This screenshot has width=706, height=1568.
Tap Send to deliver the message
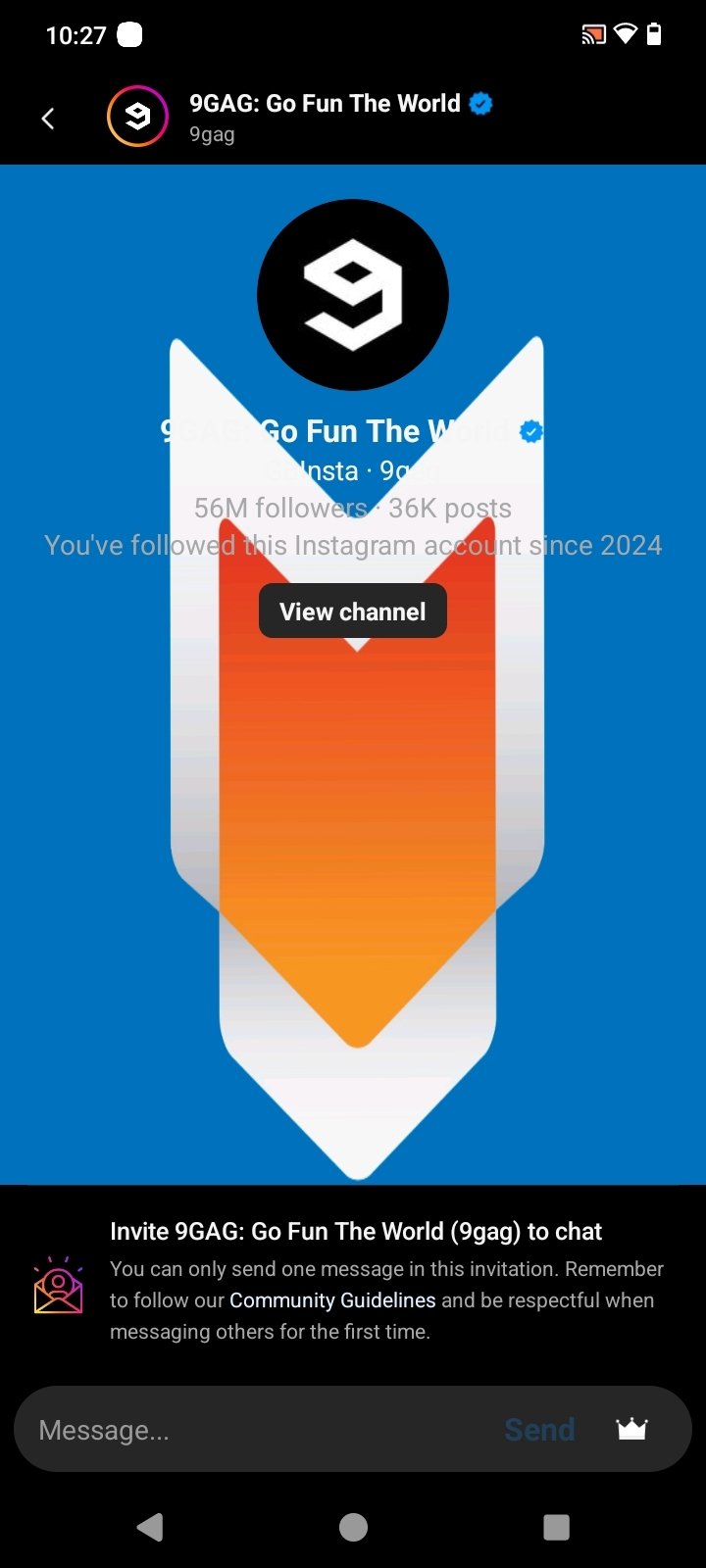539,1430
